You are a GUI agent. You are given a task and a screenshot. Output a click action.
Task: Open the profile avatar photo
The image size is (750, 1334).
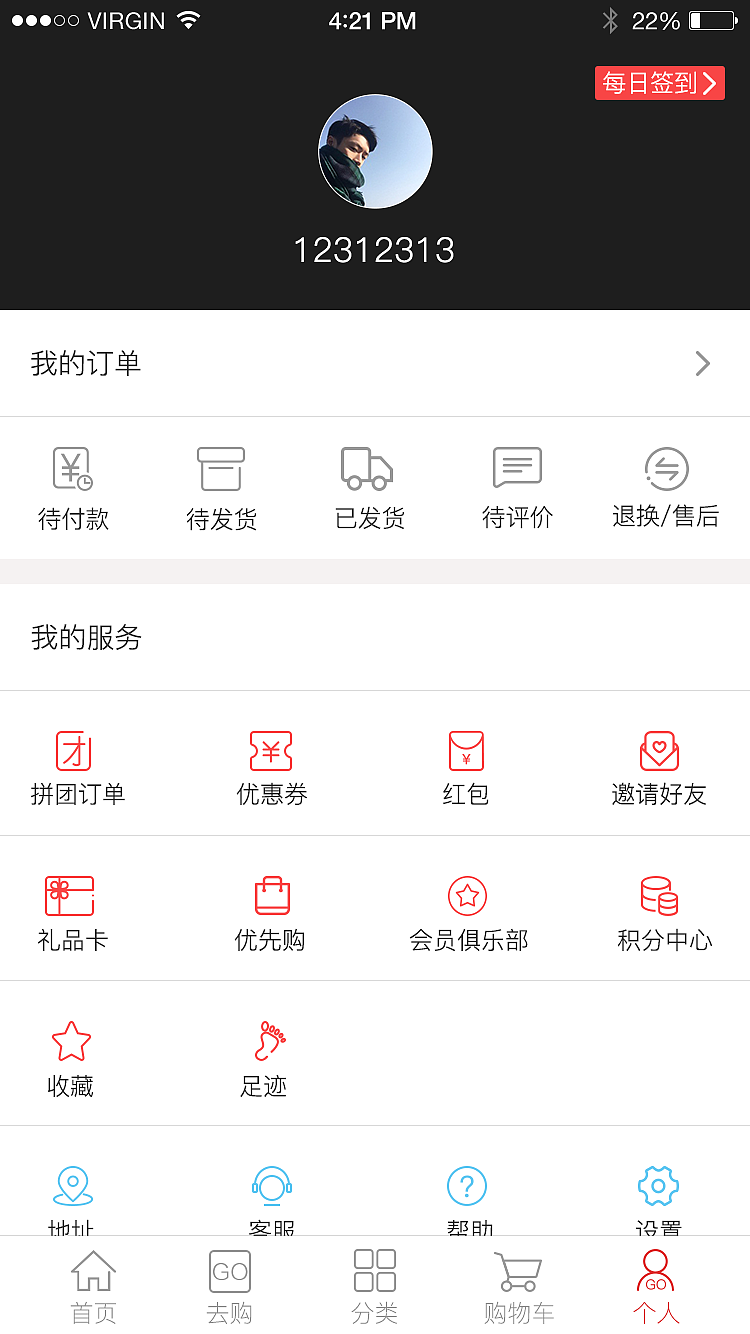(375, 151)
